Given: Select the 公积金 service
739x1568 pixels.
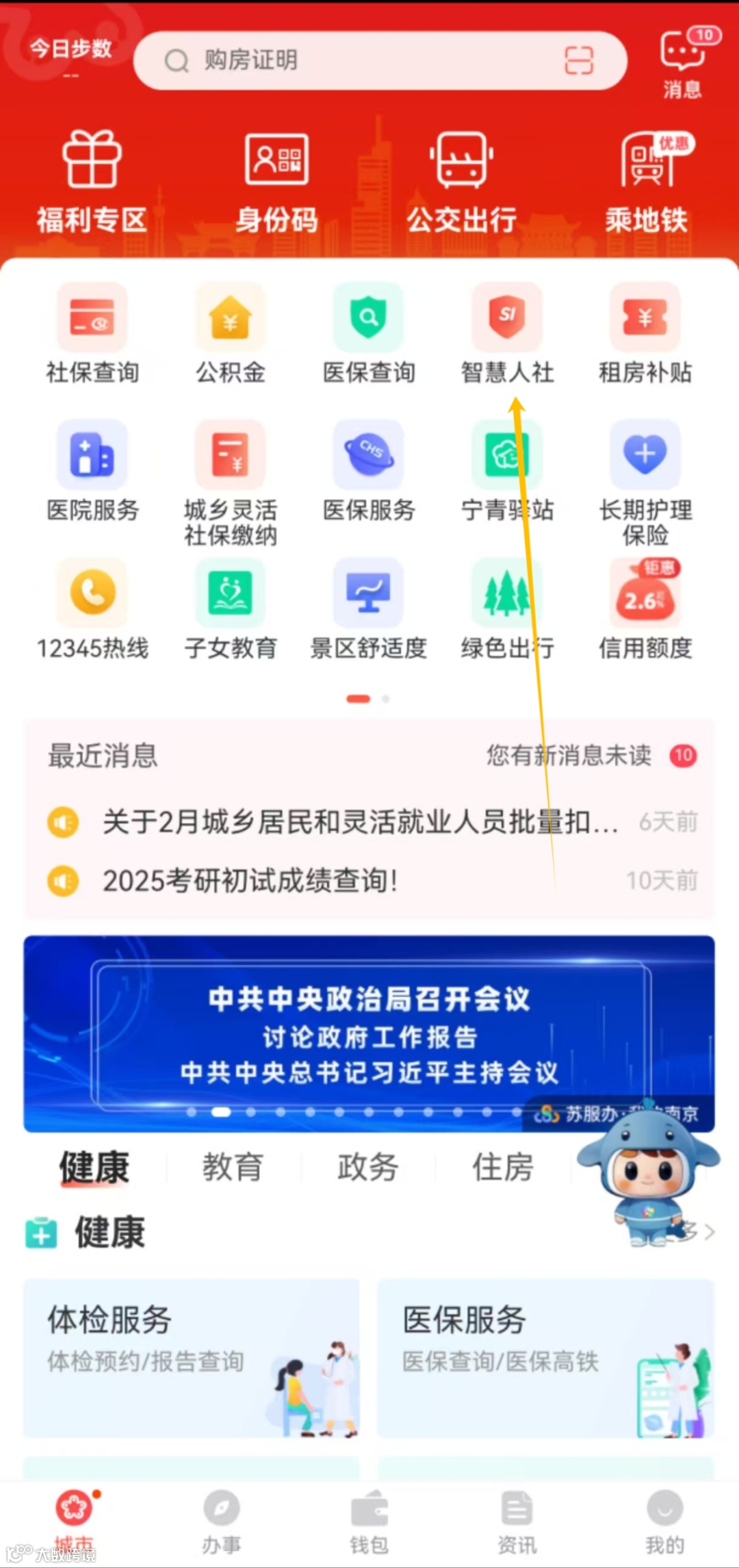Looking at the screenshot, I should 230,332.
